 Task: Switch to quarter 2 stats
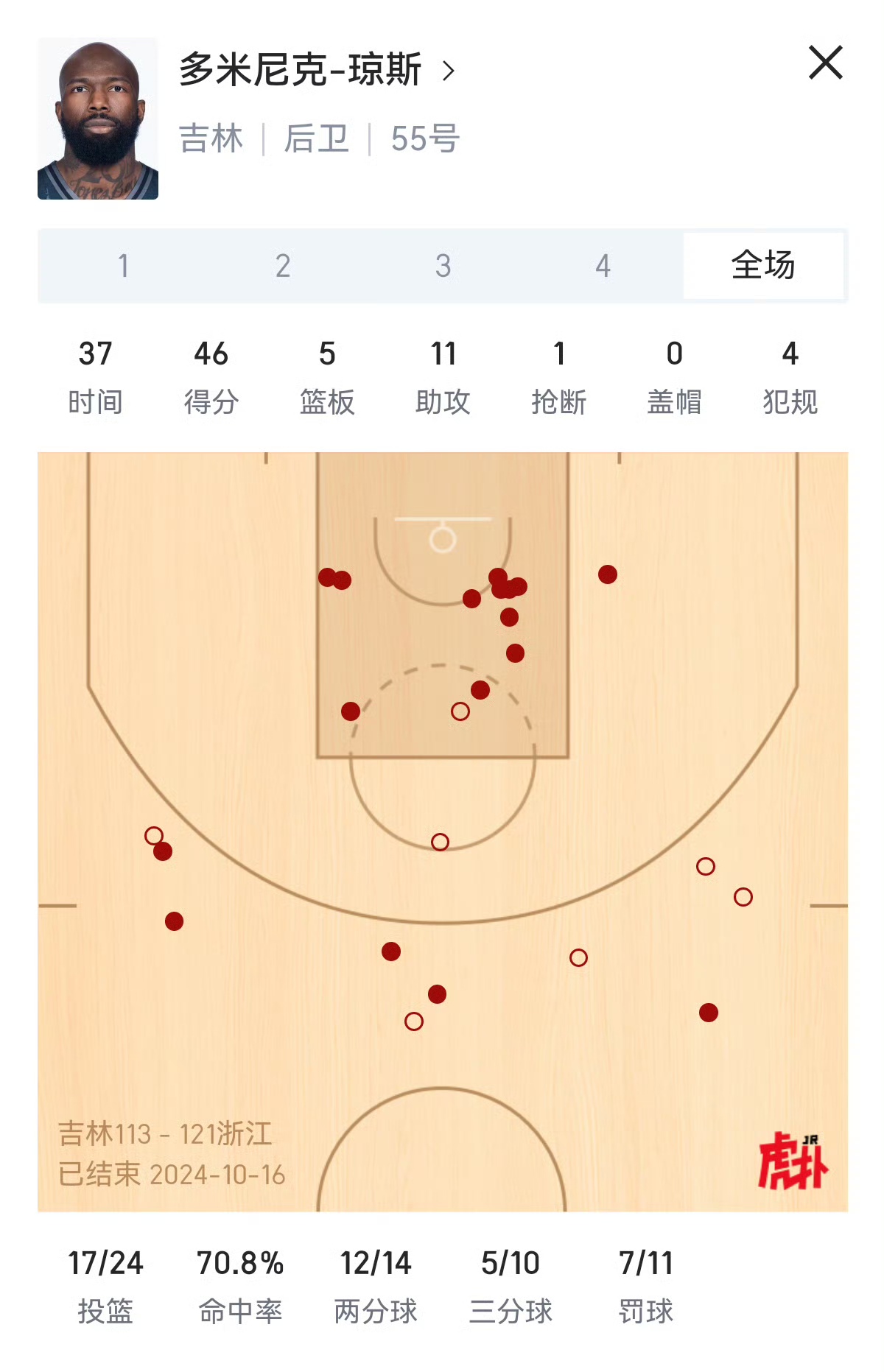(283, 266)
